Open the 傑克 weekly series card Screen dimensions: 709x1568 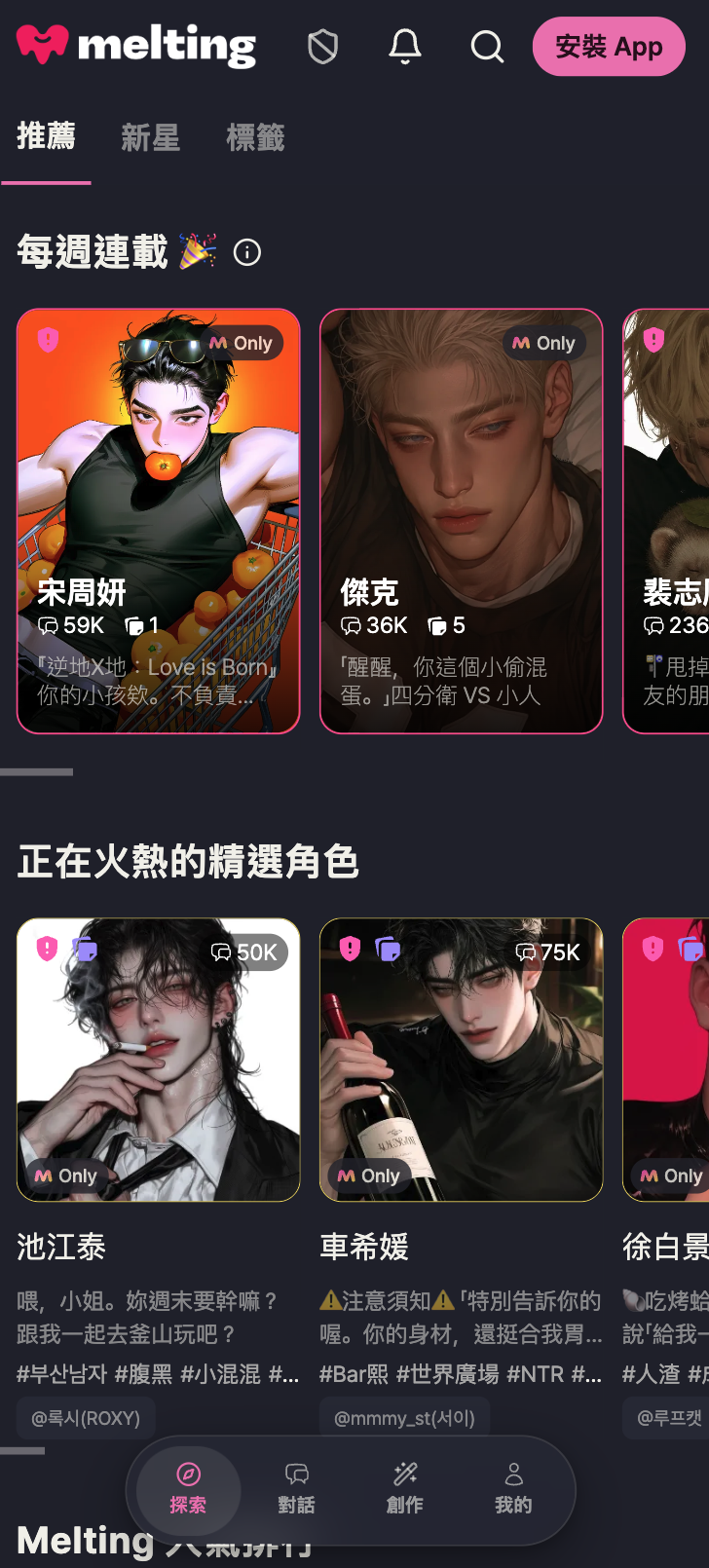click(x=462, y=521)
